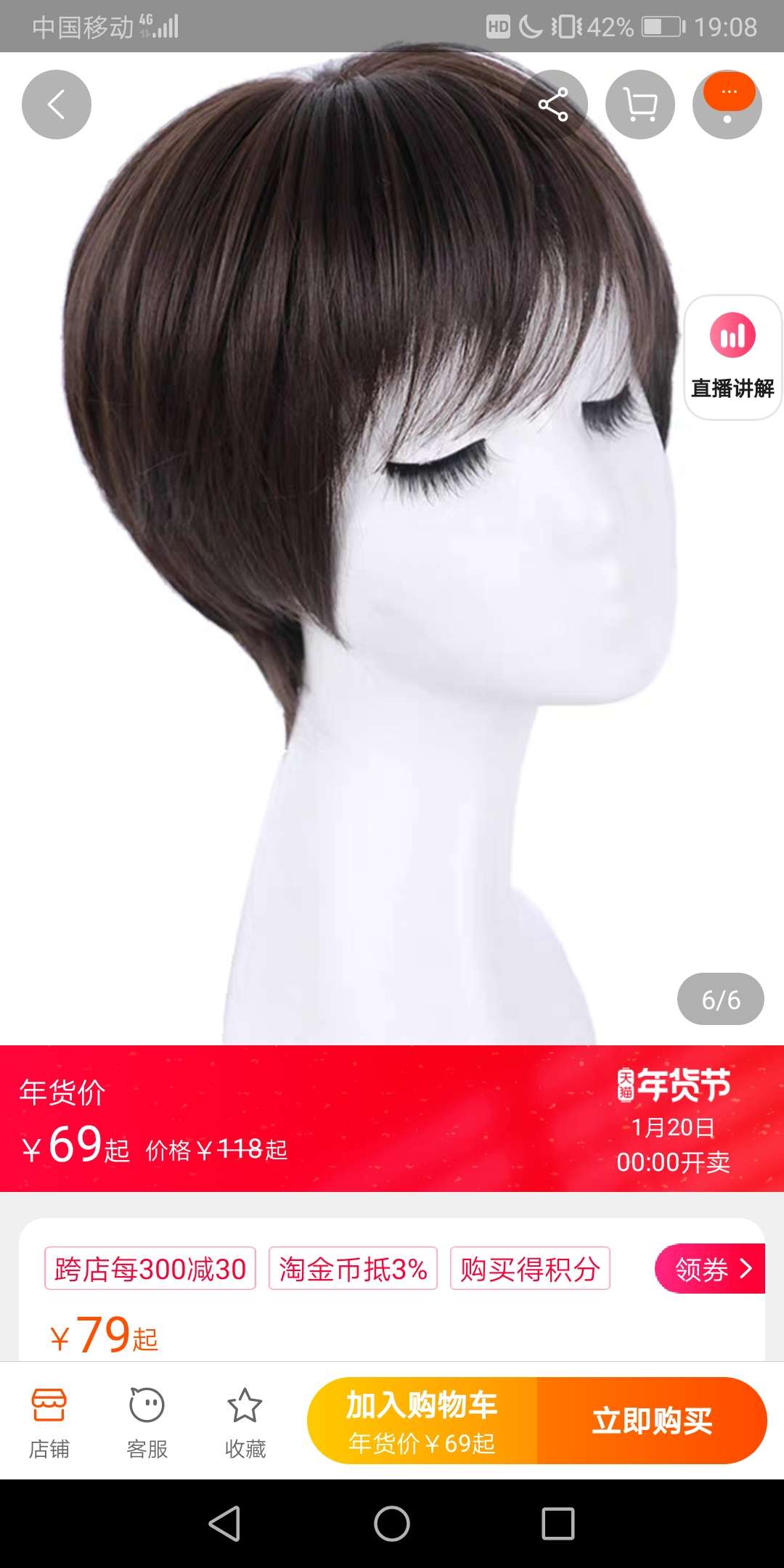The height and width of the screenshot is (1568, 784).
Task: Open system recent apps
Action: [558, 1523]
